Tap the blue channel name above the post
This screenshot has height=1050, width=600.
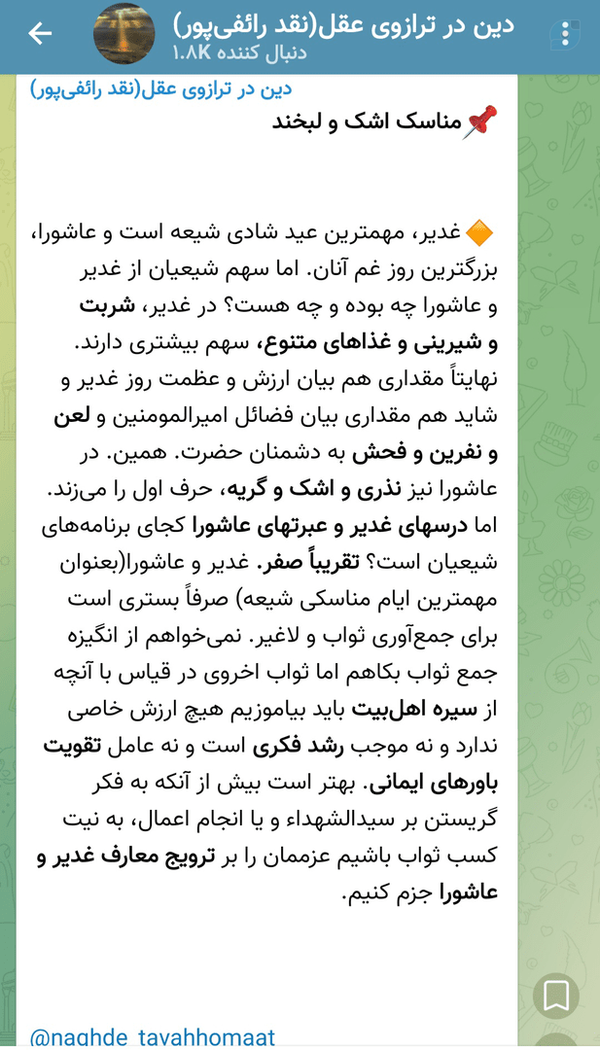[161, 90]
